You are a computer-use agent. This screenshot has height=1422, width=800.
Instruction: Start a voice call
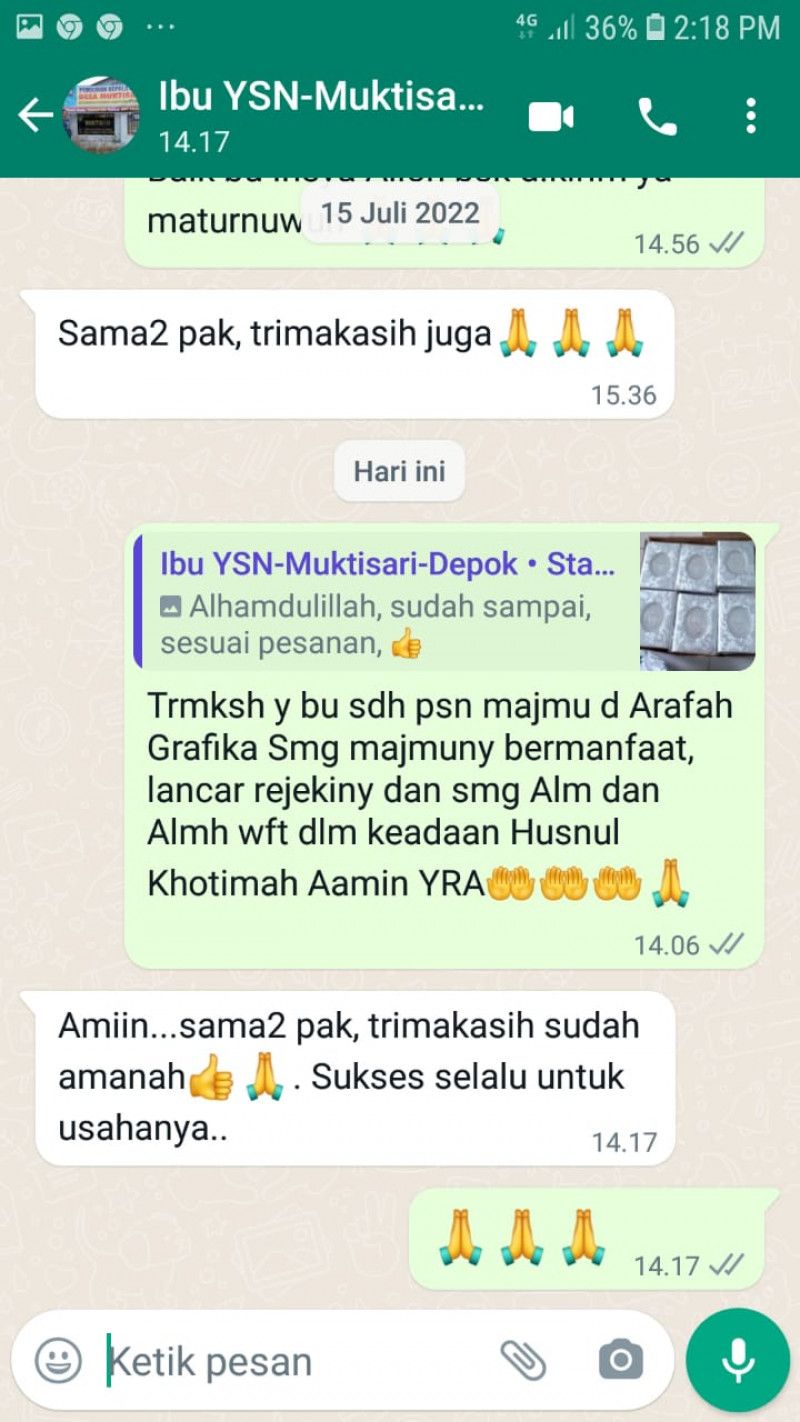(x=657, y=117)
